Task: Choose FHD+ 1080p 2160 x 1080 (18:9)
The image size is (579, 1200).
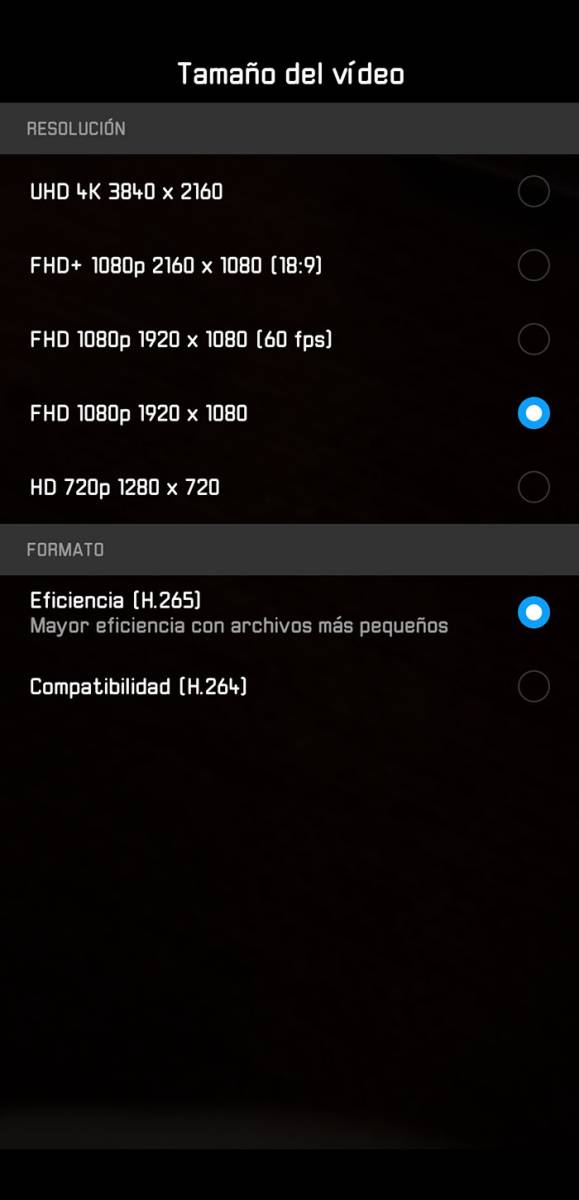Action: tap(289, 265)
